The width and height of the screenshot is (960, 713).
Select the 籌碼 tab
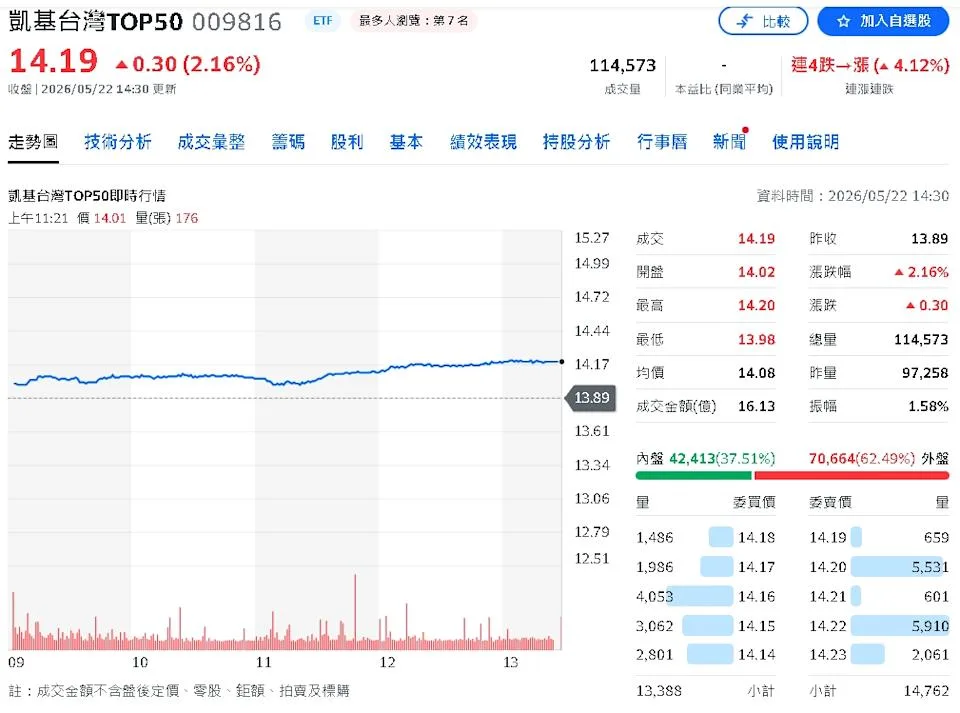[288, 142]
